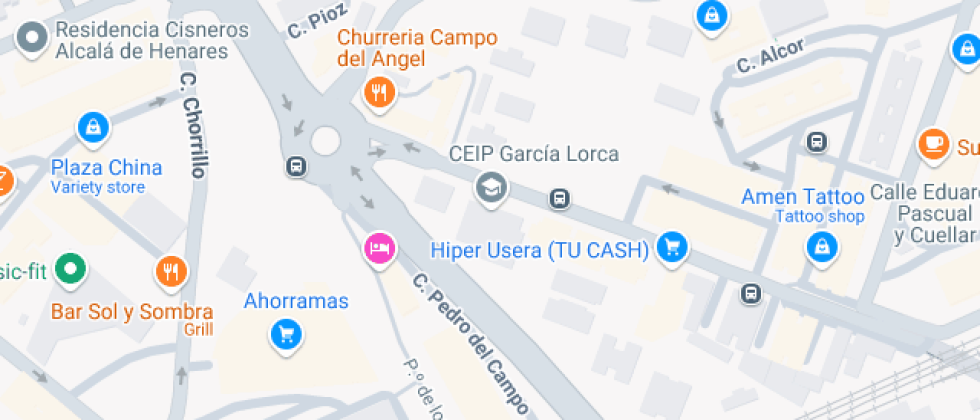Tap the green Basic-Fit marker
The image size is (980, 420).
[x=71, y=270]
